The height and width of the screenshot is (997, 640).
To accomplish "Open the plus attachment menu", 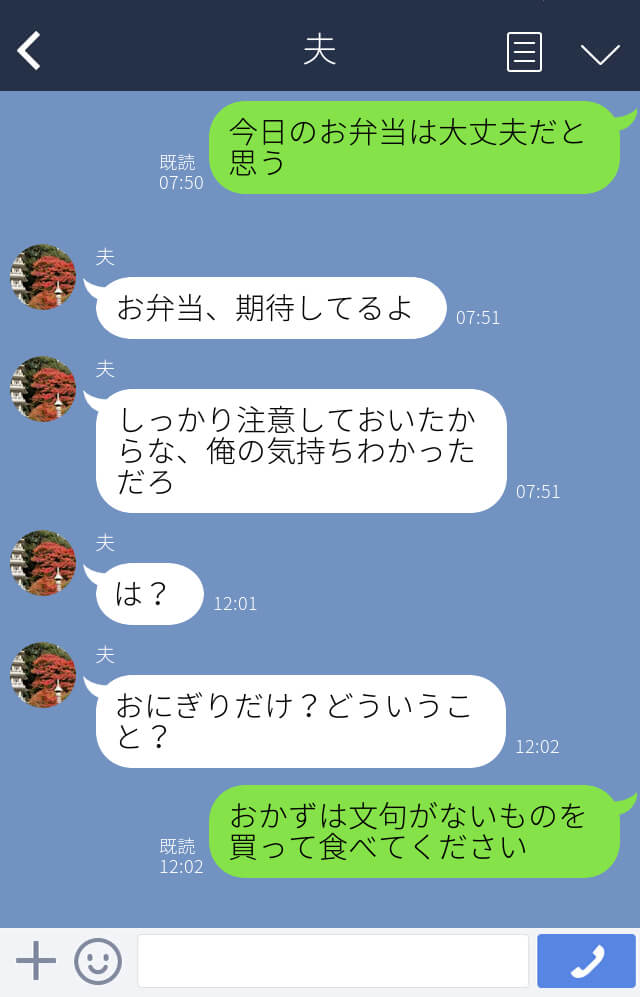I will tap(36, 961).
